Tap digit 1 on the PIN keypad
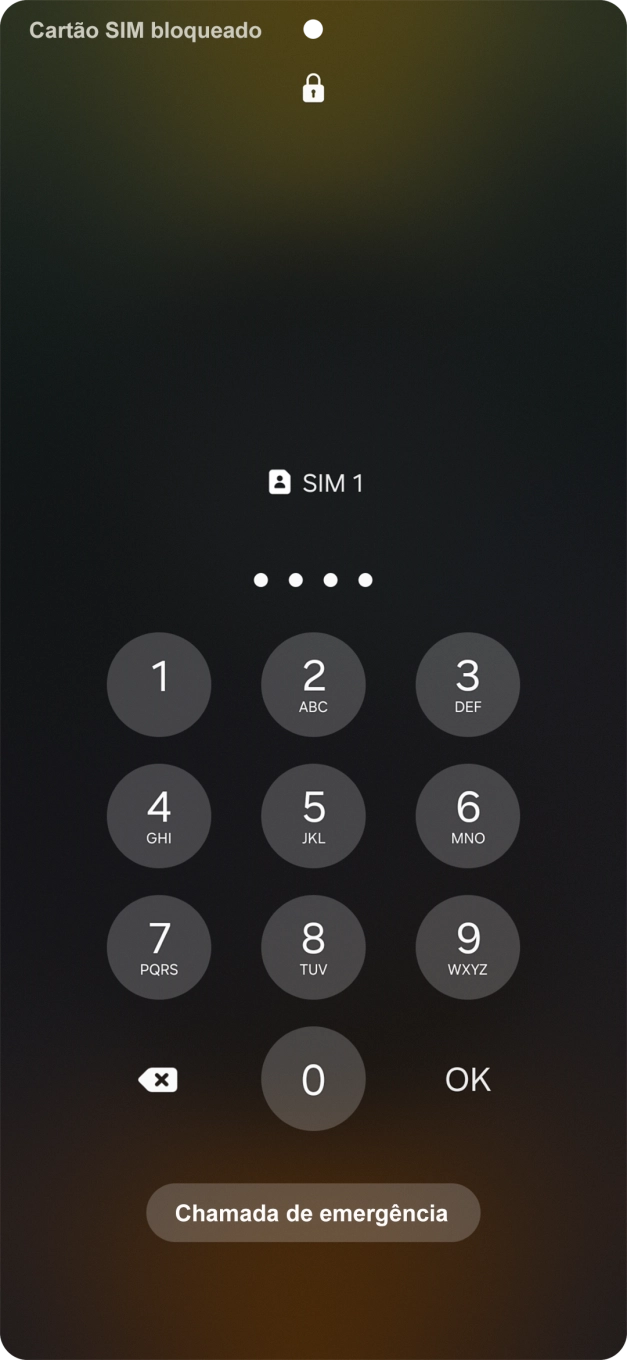627x1360 pixels. point(159,684)
